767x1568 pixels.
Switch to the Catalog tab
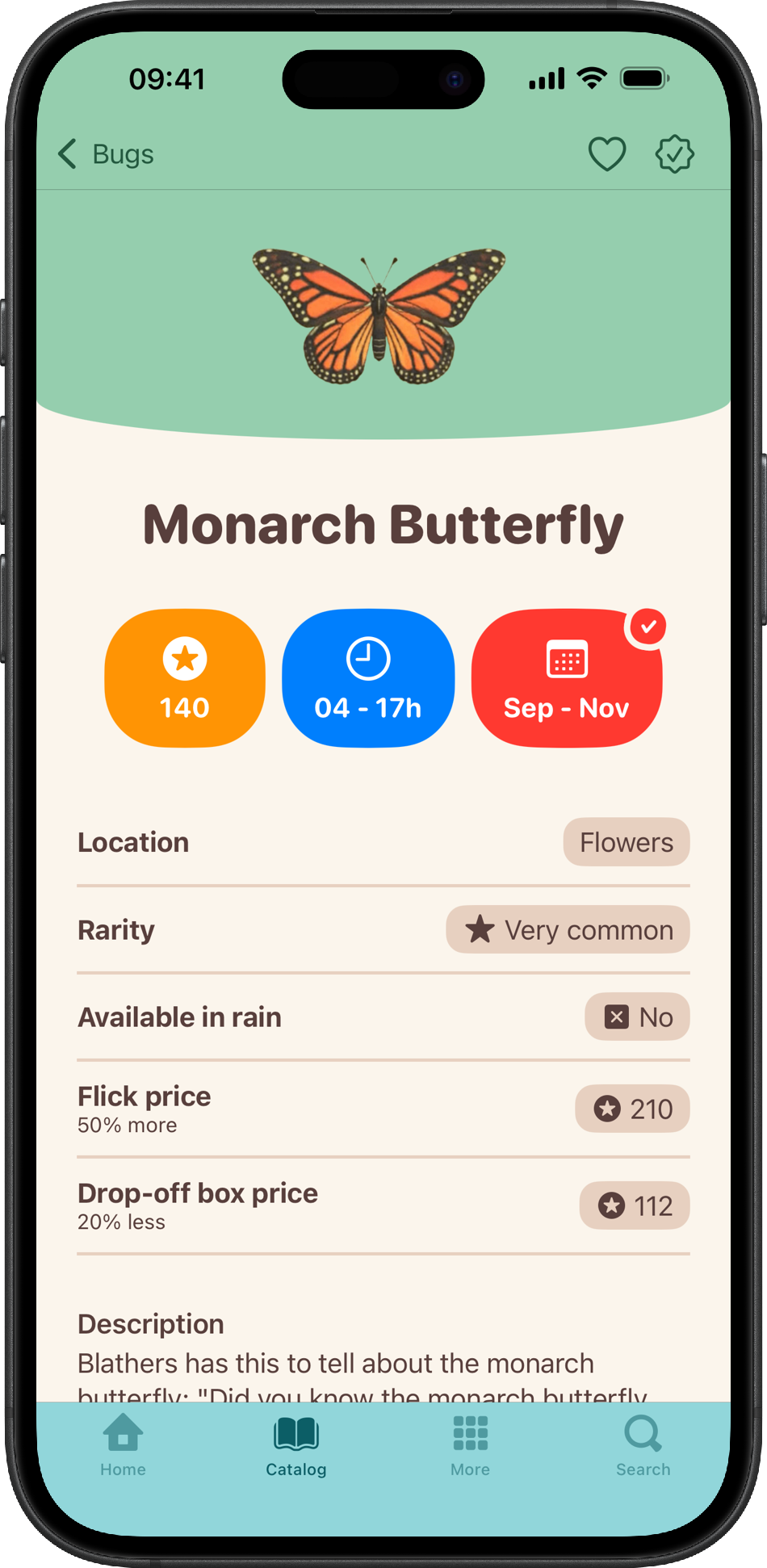point(295,1445)
